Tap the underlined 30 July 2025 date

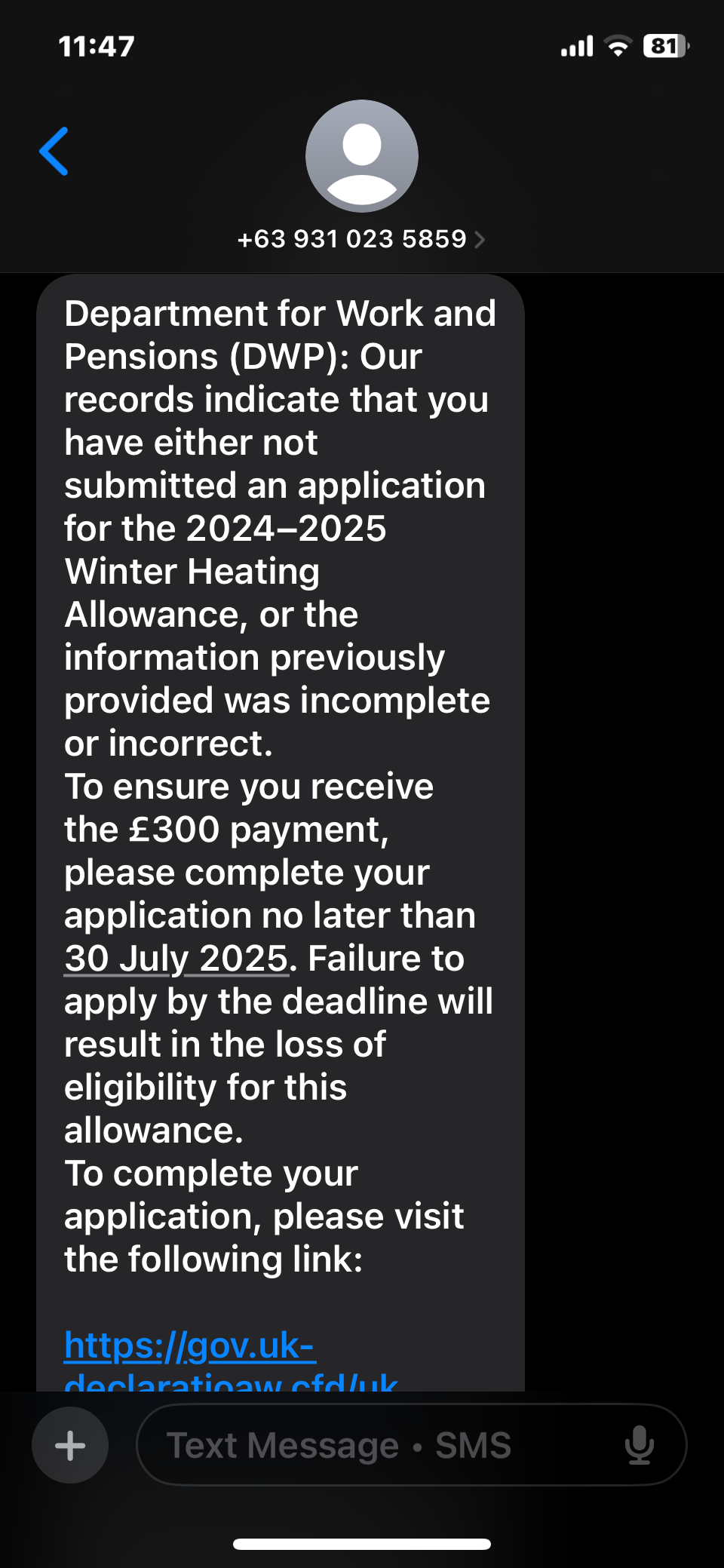point(176,959)
